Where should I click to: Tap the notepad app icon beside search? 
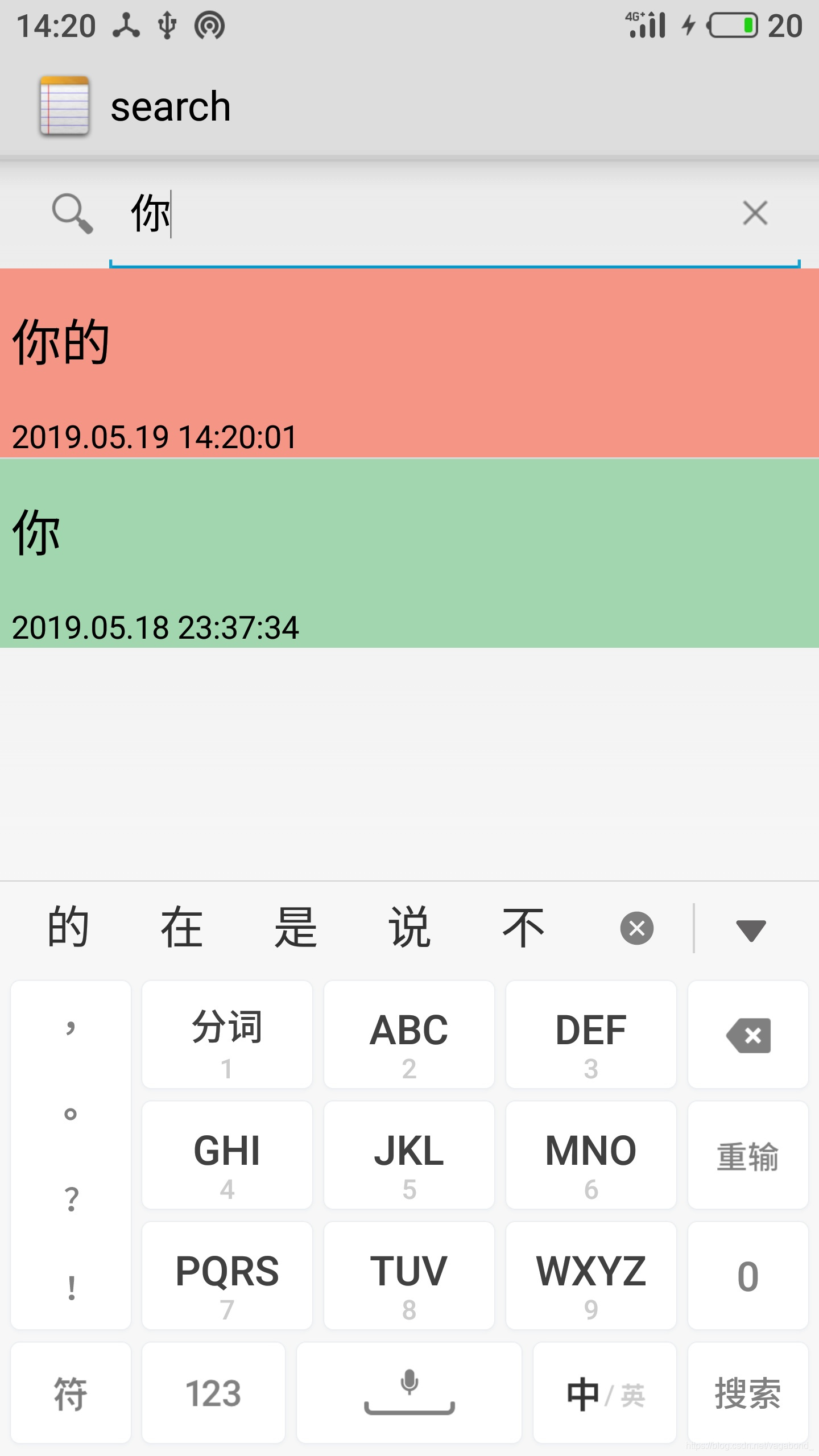(64, 106)
